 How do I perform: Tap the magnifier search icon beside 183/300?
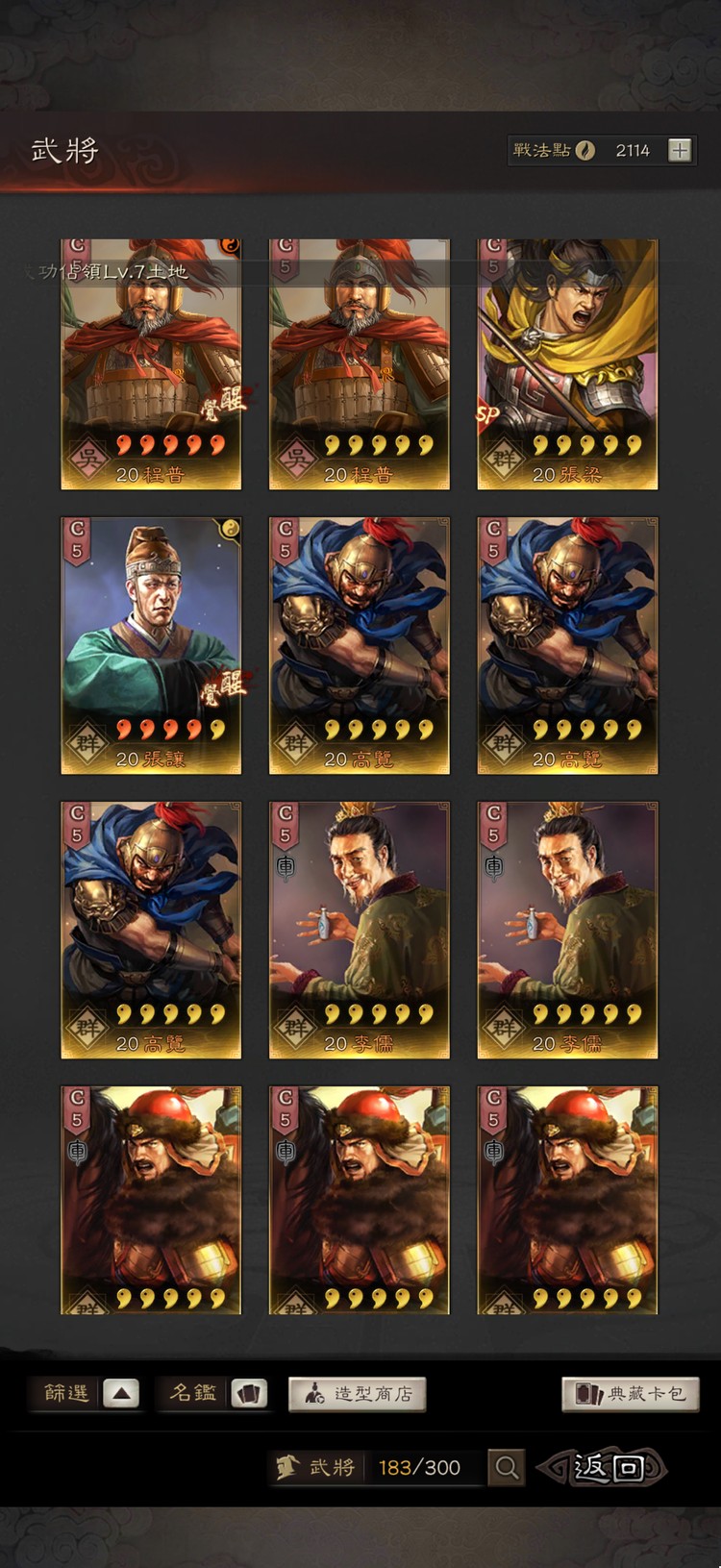click(x=507, y=1468)
